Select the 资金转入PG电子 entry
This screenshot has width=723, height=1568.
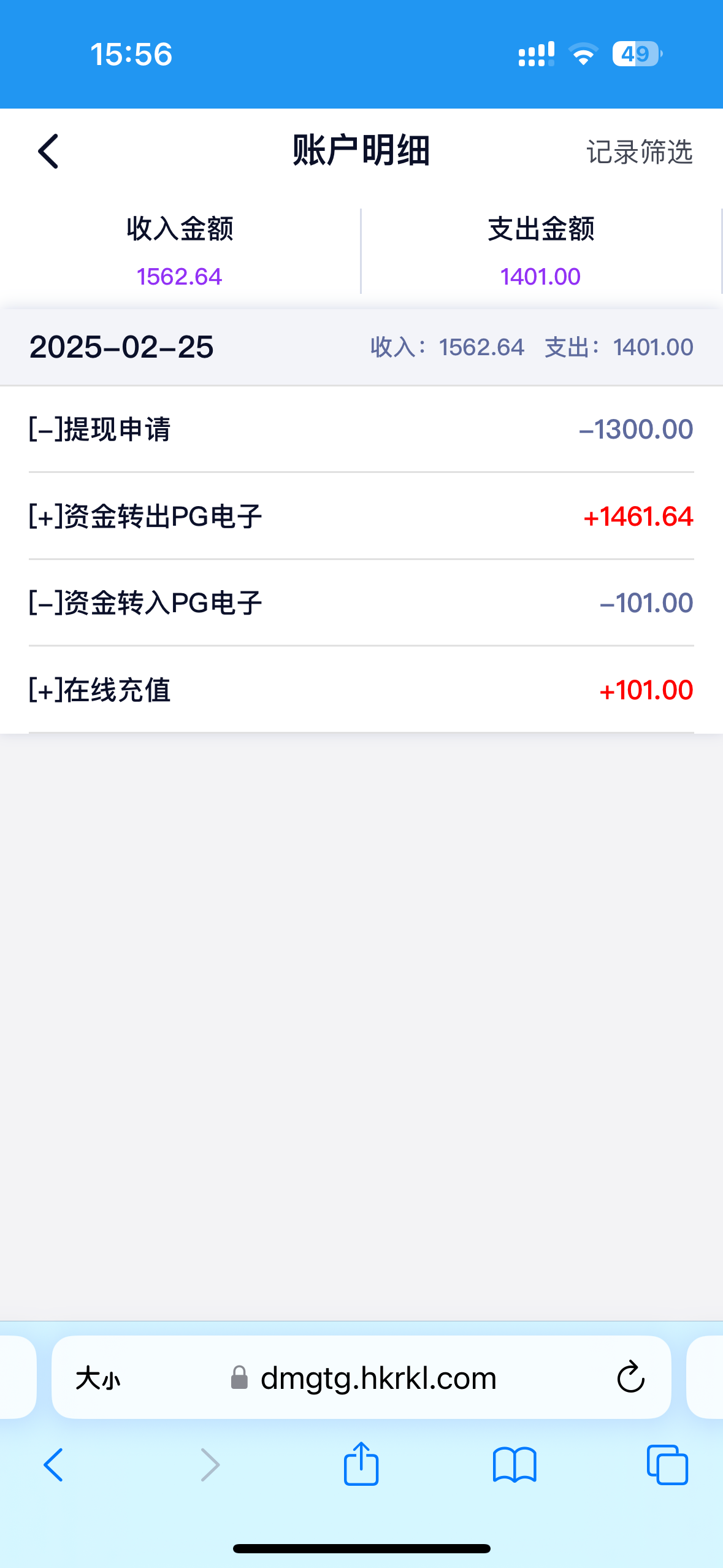pos(361,603)
